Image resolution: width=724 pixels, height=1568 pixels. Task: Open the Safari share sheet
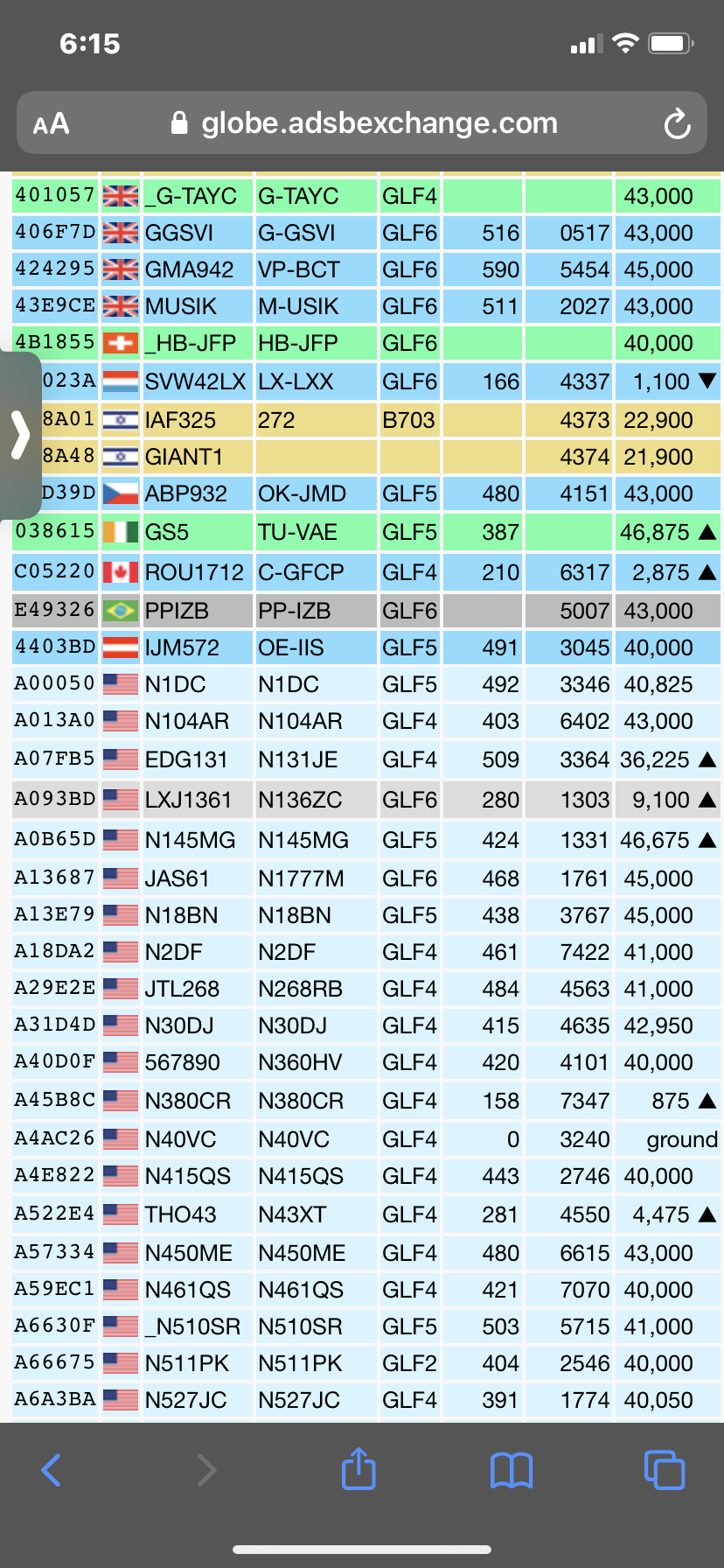(359, 1468)
